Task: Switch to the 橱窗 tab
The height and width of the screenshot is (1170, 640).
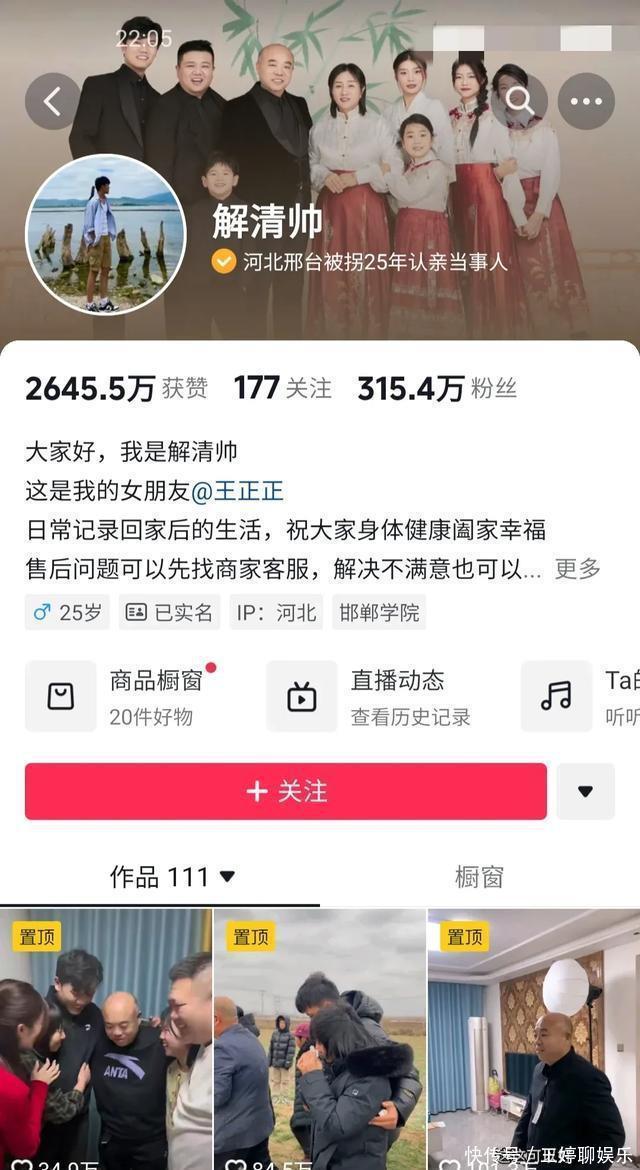Action: [x=479, y=877]
